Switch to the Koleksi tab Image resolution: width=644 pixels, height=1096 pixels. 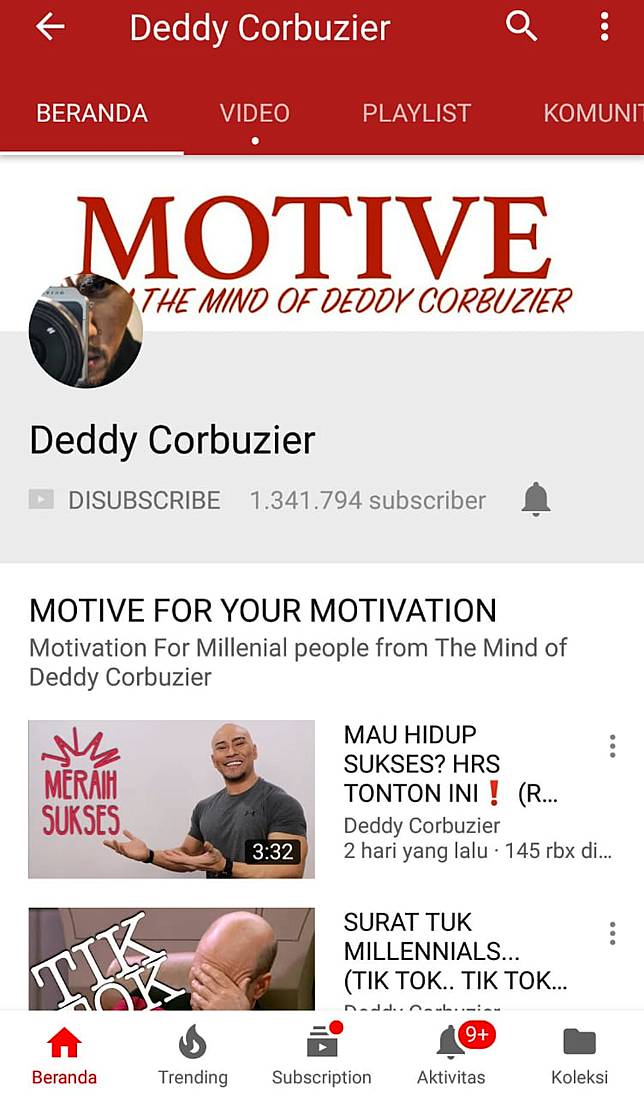pos(579,1056)
